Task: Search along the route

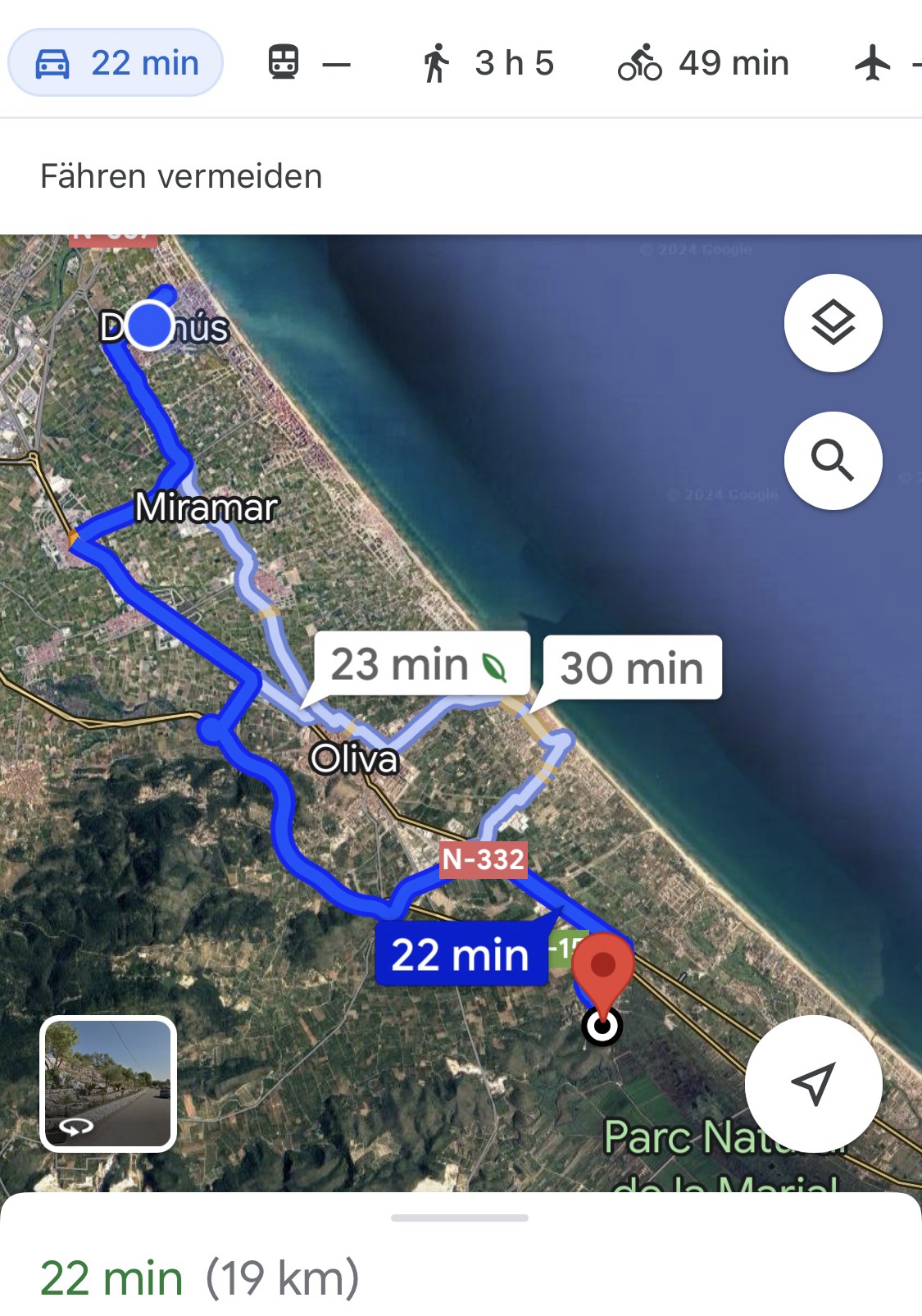Action: pyautogui.click(x=833, y=460)
